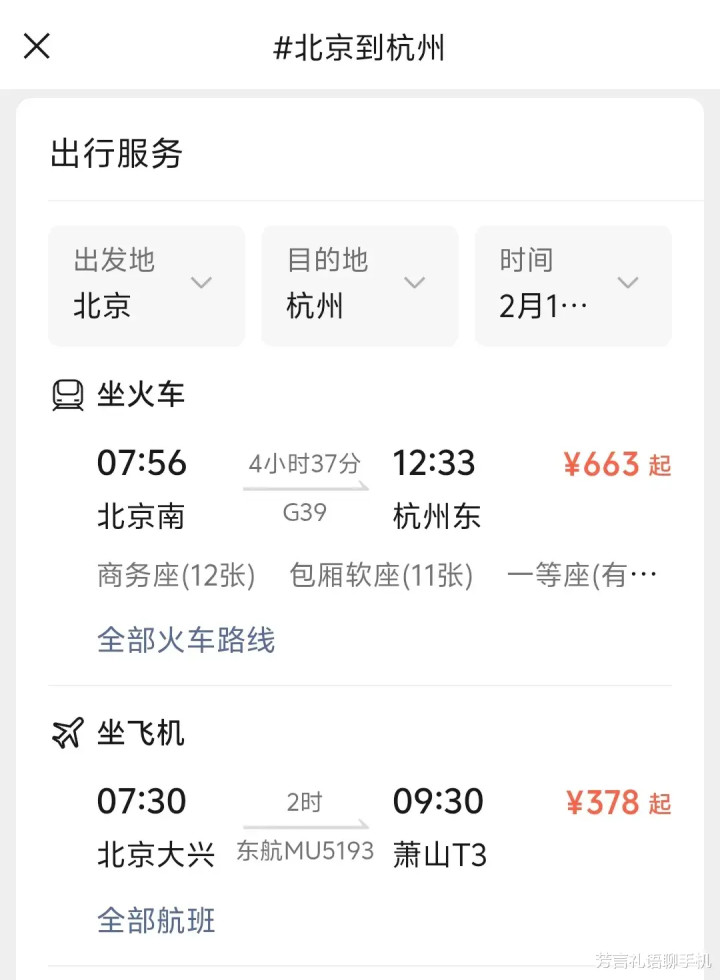Open the 出发地 dropdown showing 北京
Viewport: 720px width, 980px height.
(x=146, y=284)
